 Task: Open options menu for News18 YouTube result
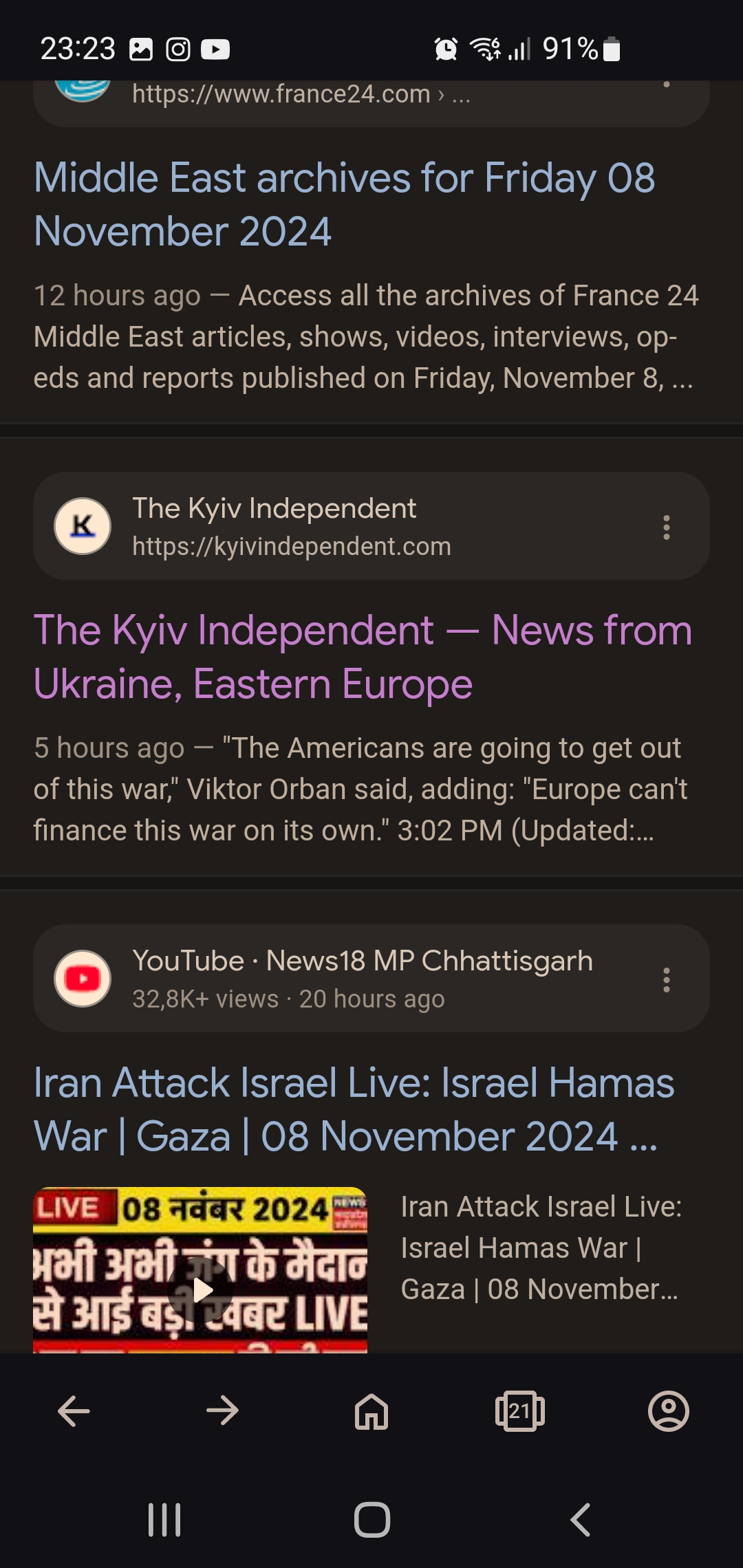tap(666, 979)
